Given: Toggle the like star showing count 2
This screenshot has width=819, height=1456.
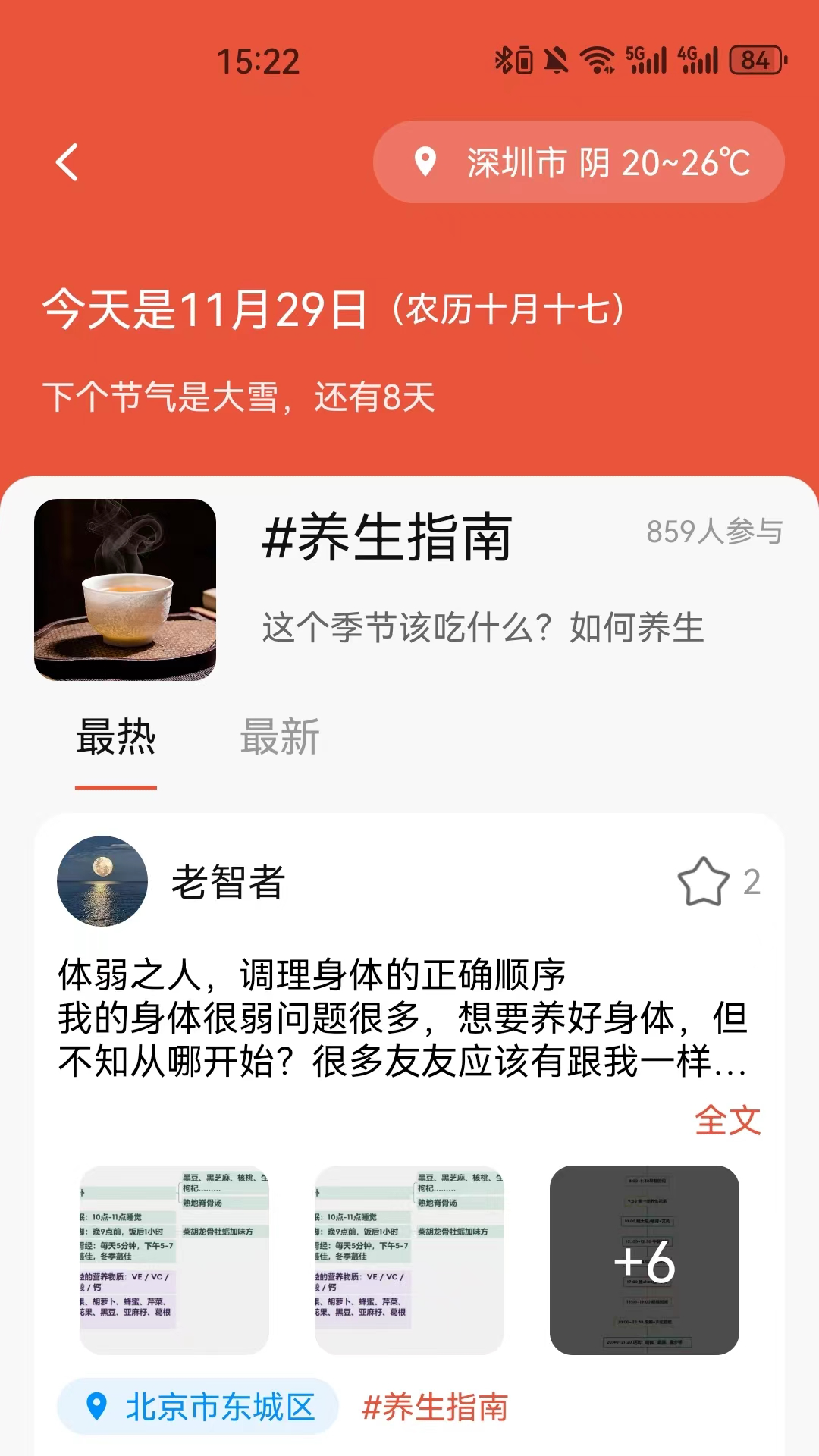Looking at the screenshot, I should point(705,882).
